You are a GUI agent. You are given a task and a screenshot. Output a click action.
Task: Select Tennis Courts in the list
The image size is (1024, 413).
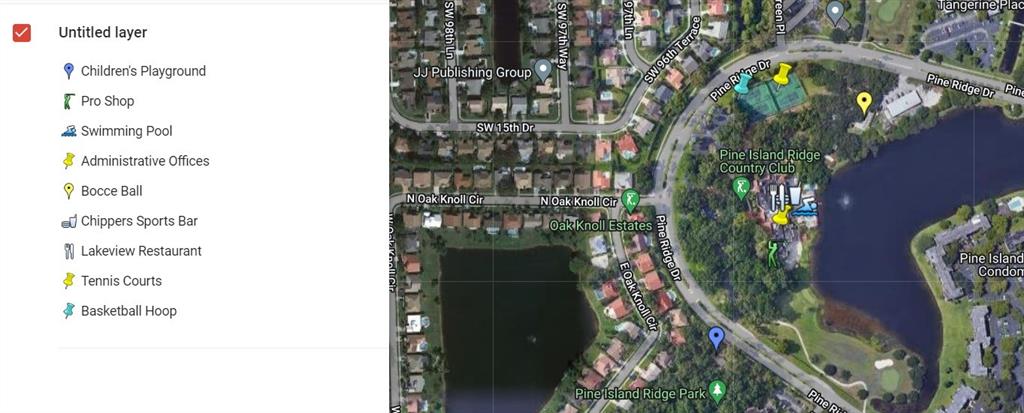121,281
